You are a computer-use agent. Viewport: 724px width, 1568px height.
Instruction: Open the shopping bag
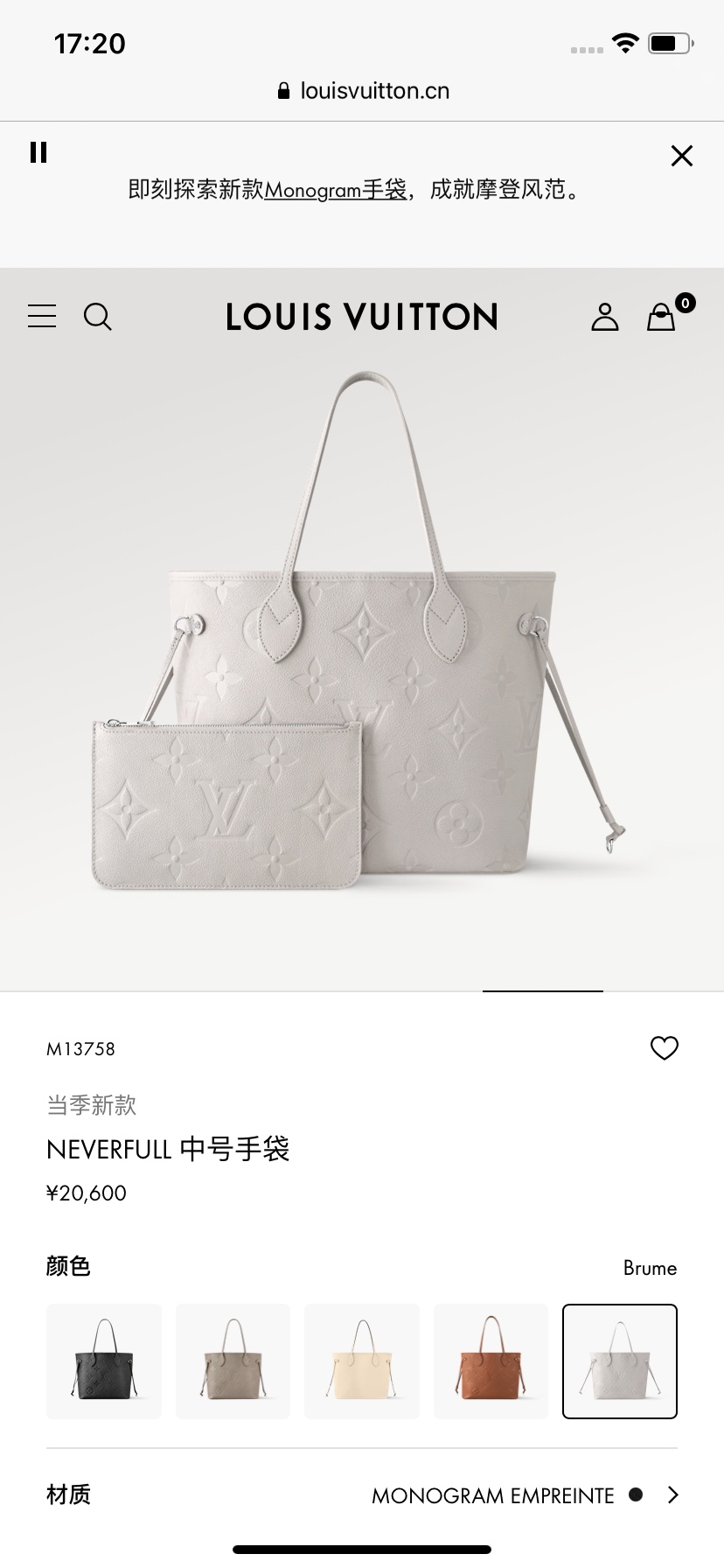[x=663, y=317]
